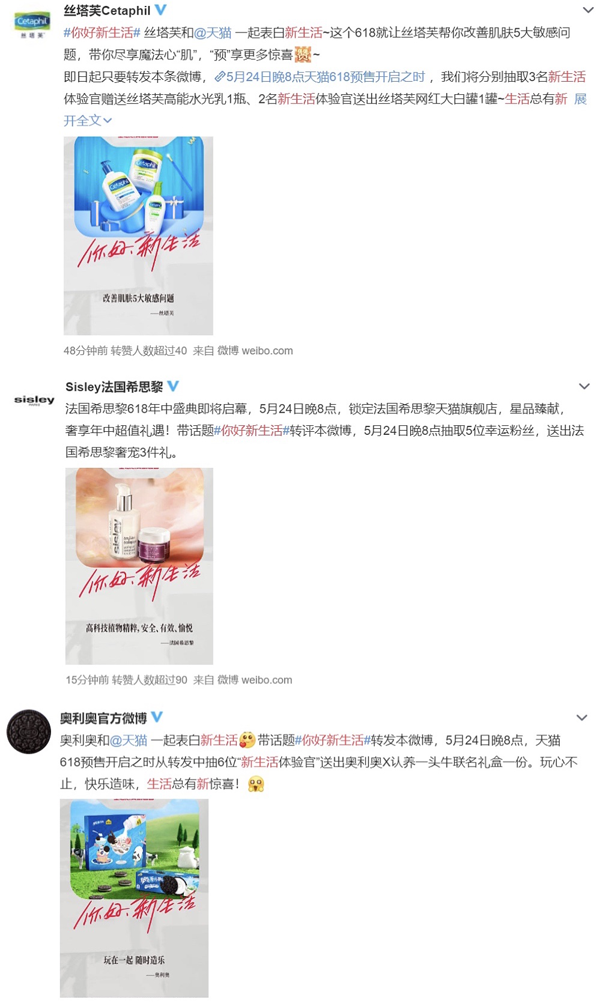Viewport: 600px width, 1003px height.
Task: Open #你好新生活# hashtag in Cetaphil's post
Action: point(101,33)
